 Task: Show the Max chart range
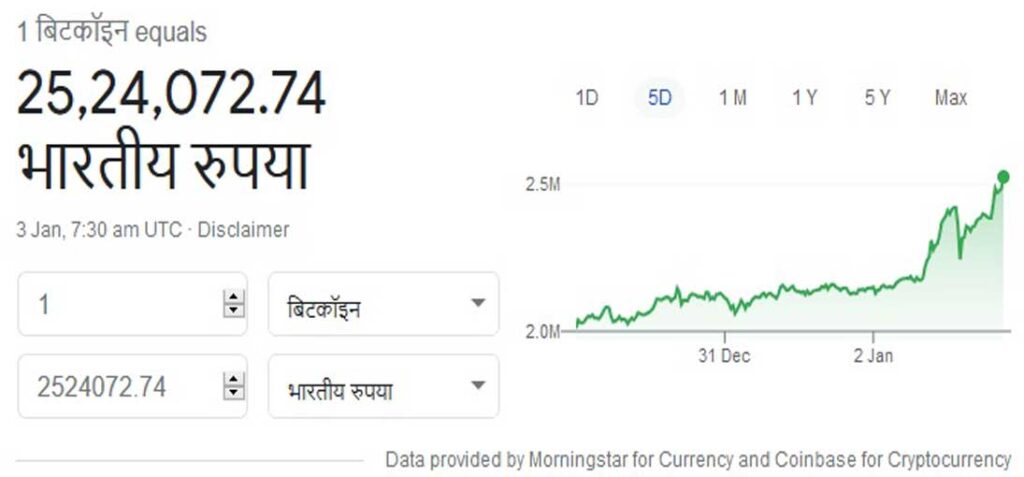[x=950, y=98]
